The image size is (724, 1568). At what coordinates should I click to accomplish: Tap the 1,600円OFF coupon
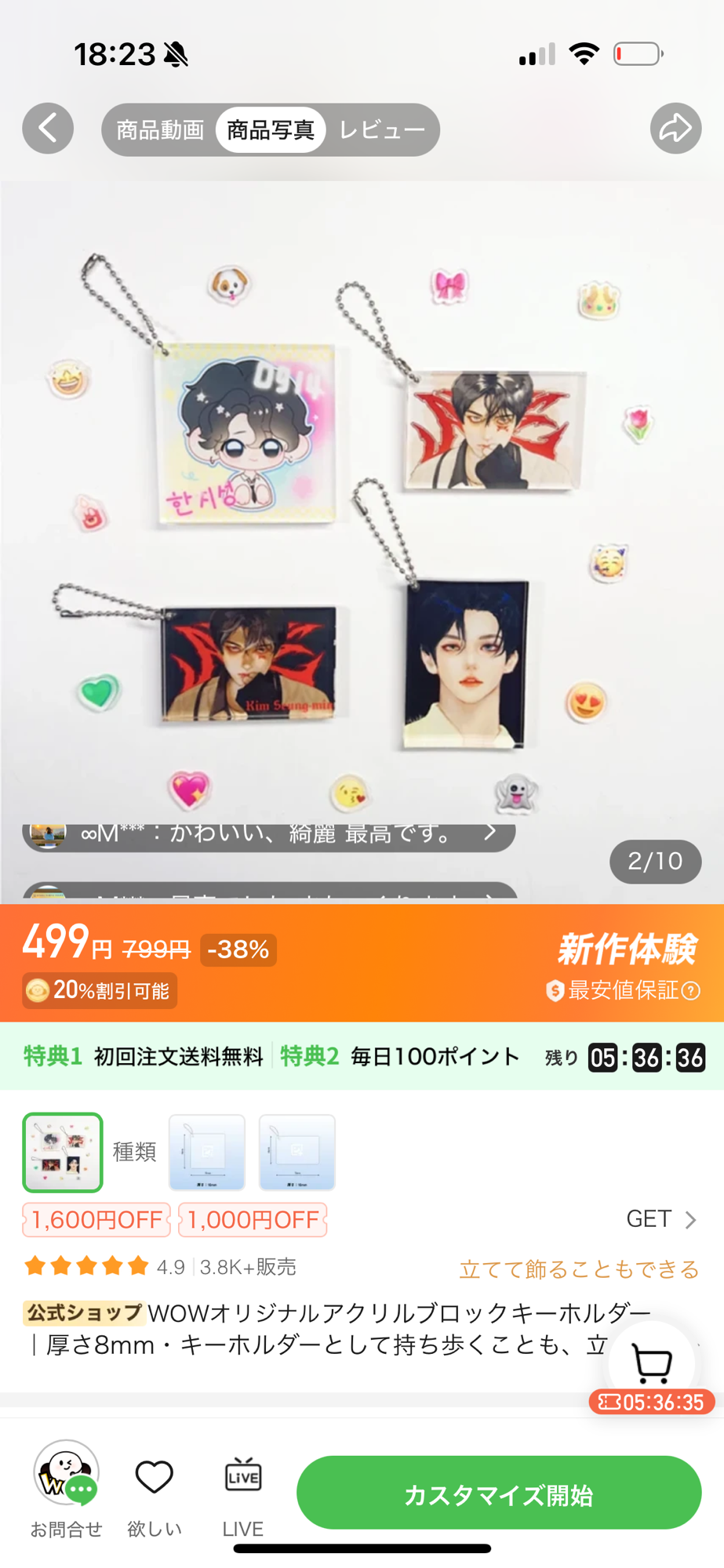coord(96,1220)
